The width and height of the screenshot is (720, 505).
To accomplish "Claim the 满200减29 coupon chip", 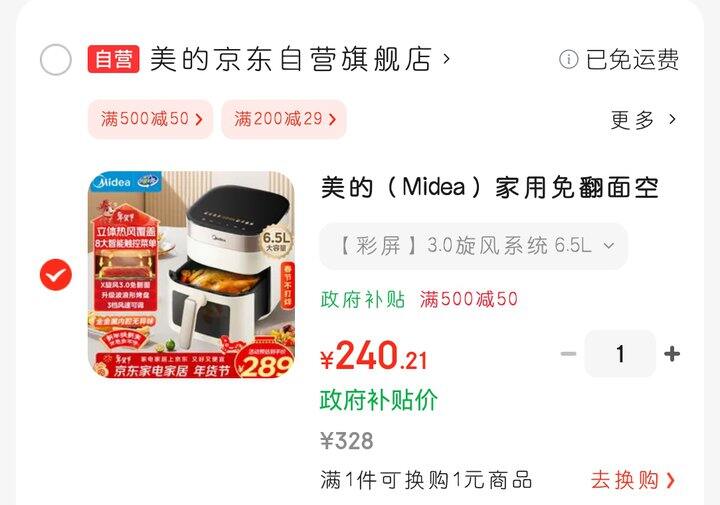I will [284, 119].
